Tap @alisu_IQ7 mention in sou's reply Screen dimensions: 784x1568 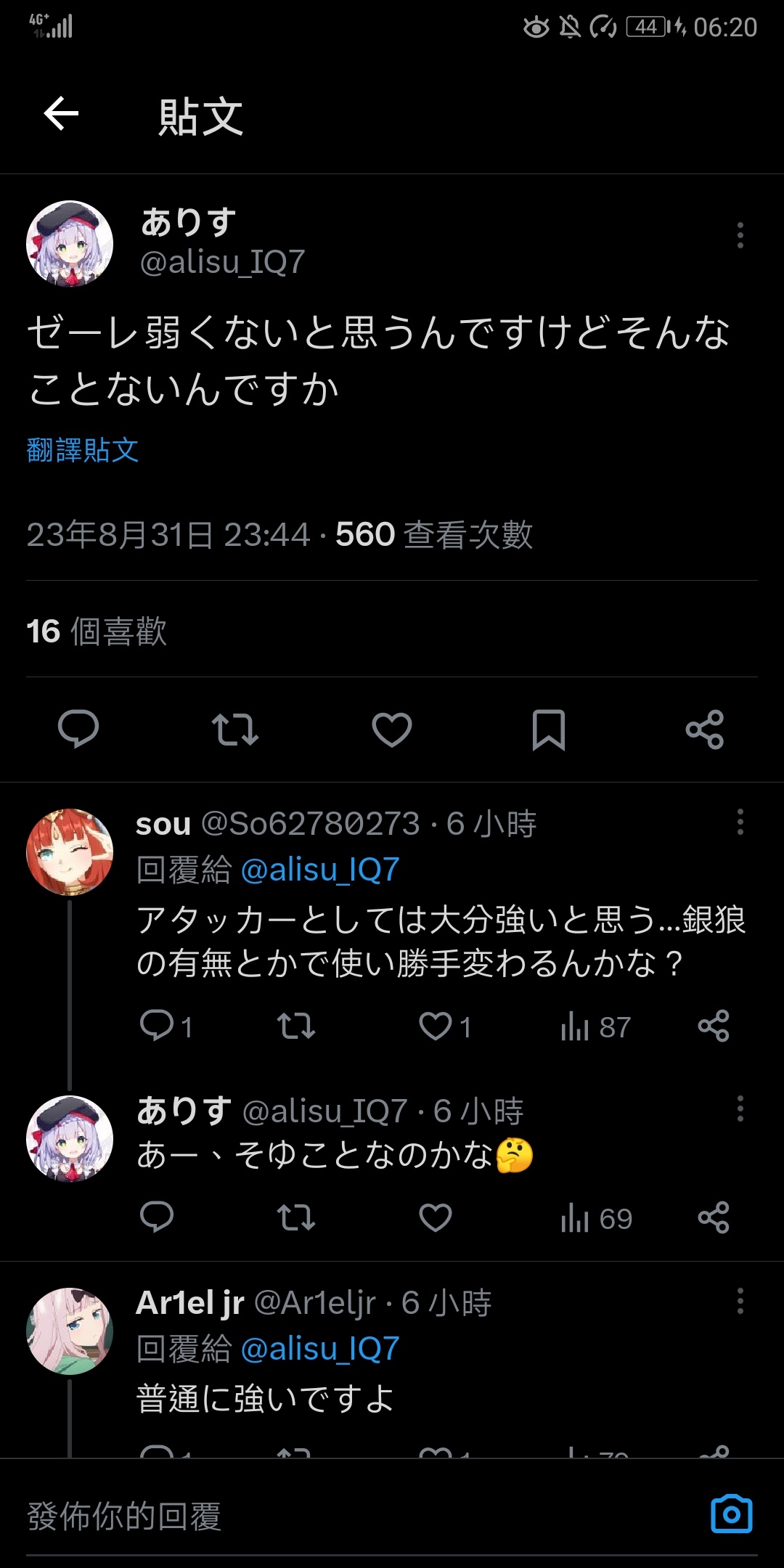(319, 869)
